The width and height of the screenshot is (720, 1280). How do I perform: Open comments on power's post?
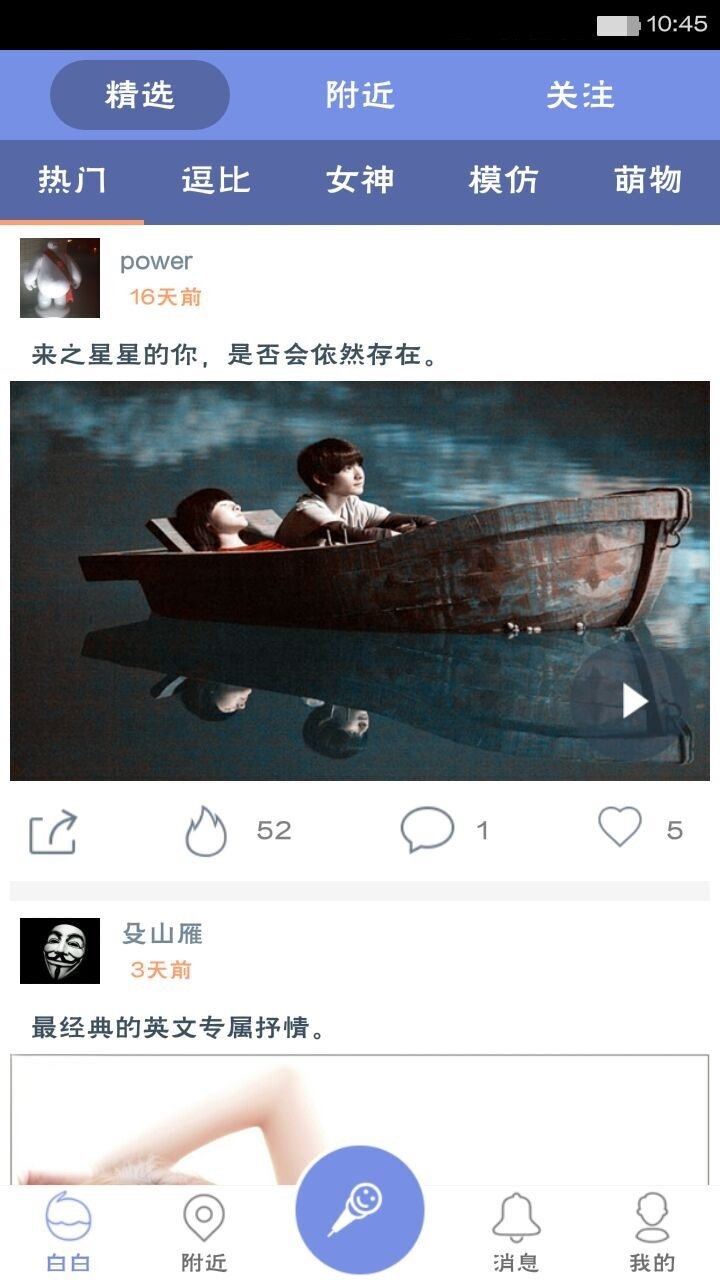427,830
